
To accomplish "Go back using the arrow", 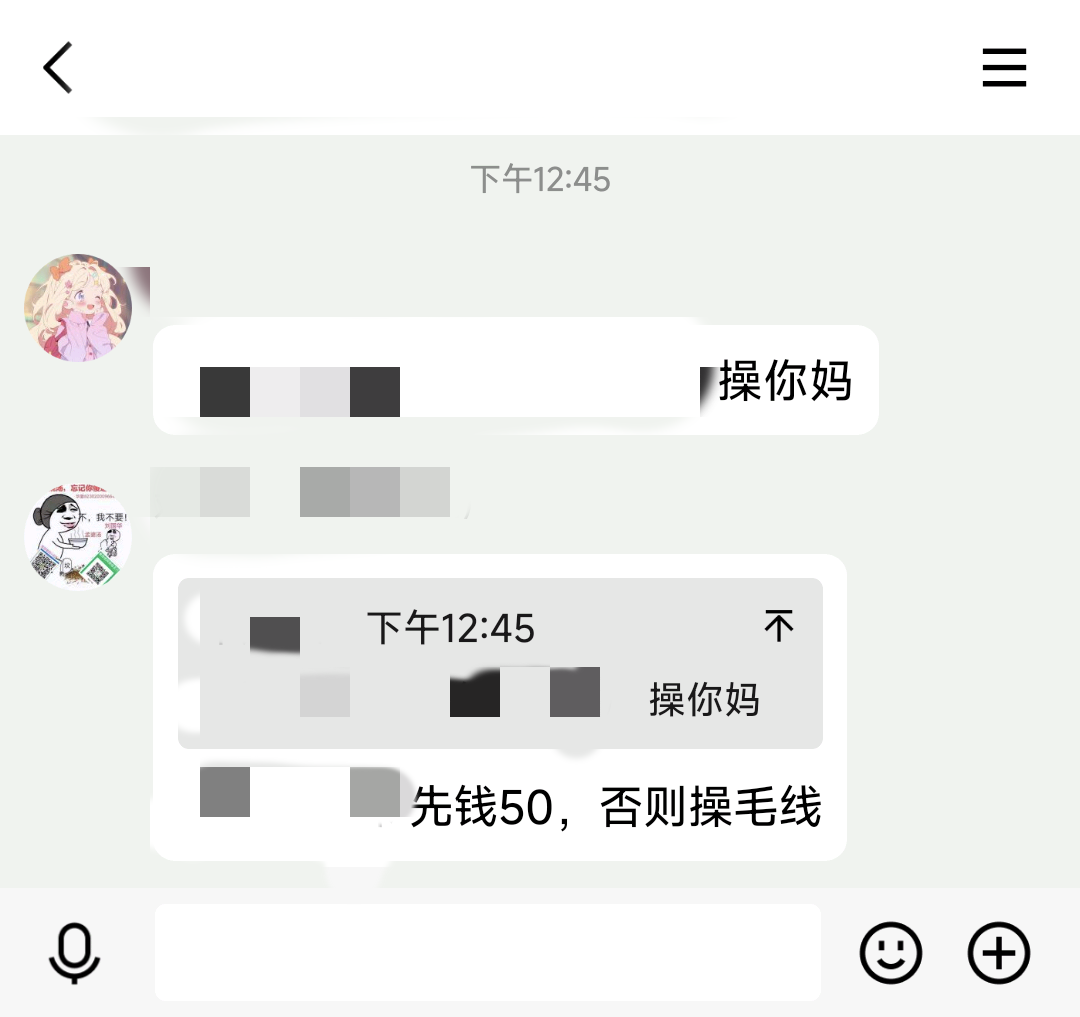I will 58,68.
